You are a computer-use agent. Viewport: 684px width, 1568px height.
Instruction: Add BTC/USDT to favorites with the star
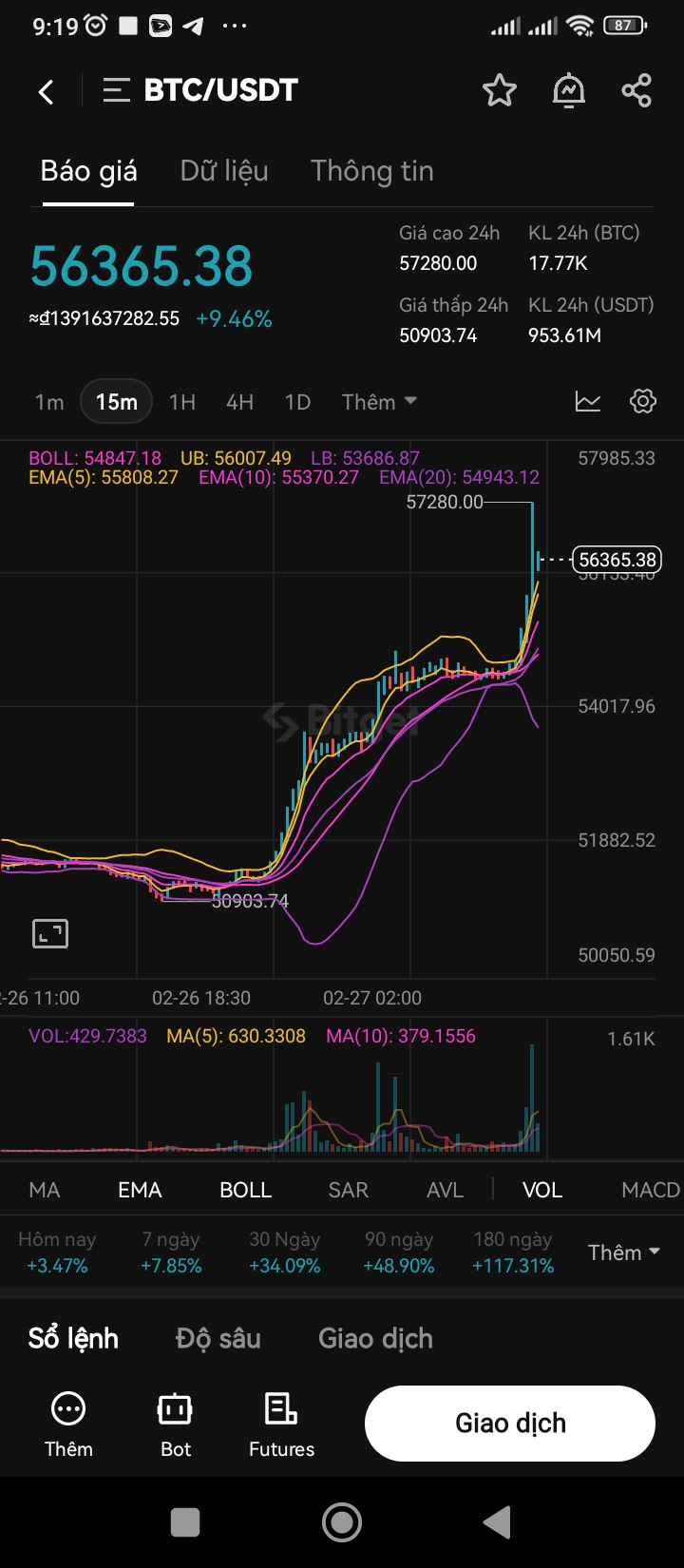coord(499,91)
